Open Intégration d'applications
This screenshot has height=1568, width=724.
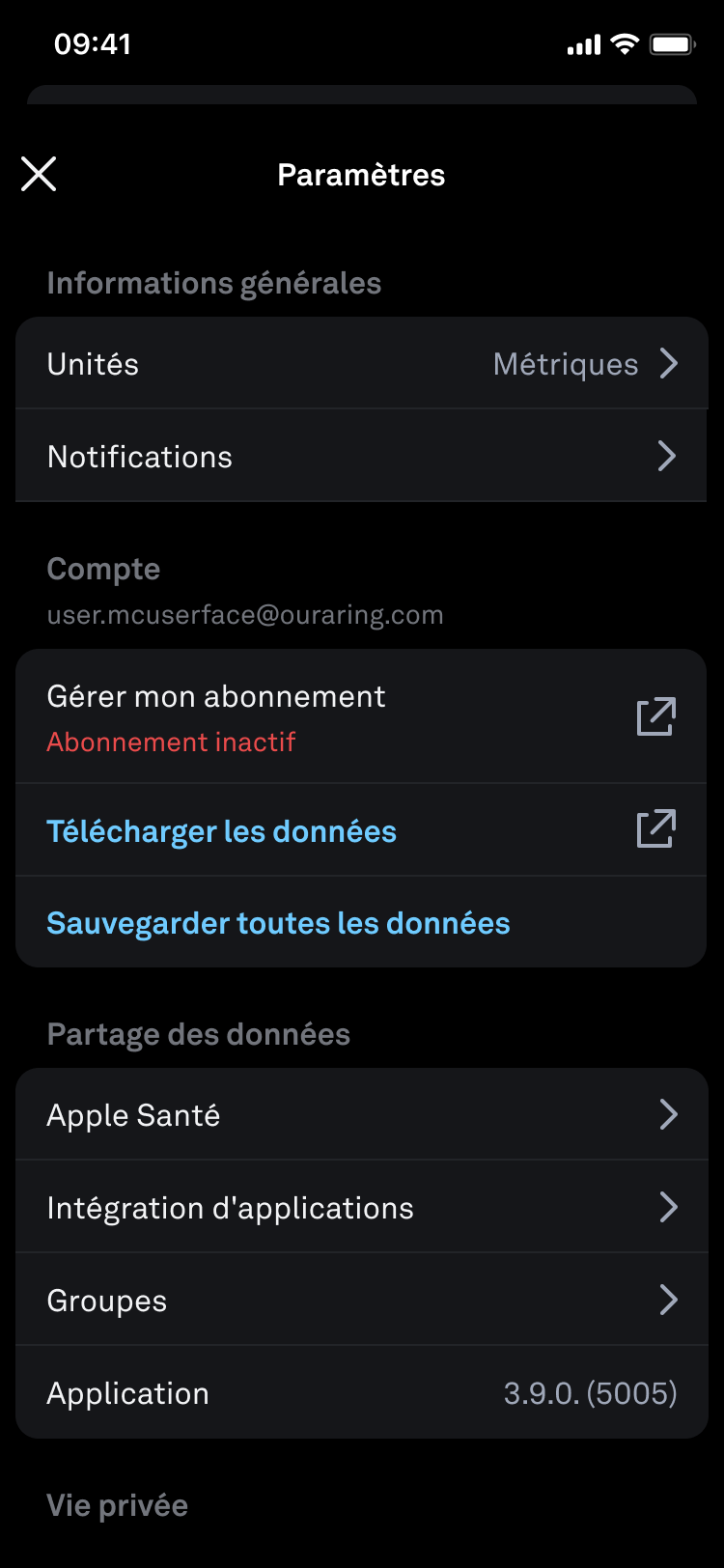click(361, 1208)
